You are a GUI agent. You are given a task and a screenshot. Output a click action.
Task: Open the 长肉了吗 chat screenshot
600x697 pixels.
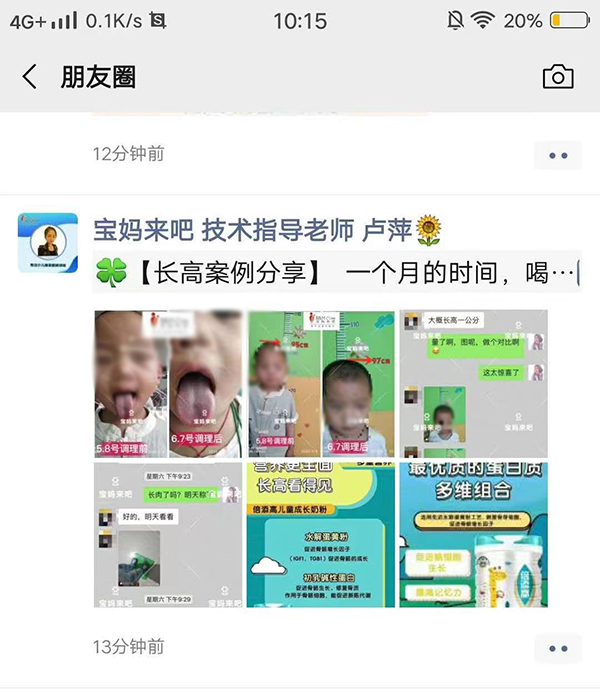pos(167,535)
